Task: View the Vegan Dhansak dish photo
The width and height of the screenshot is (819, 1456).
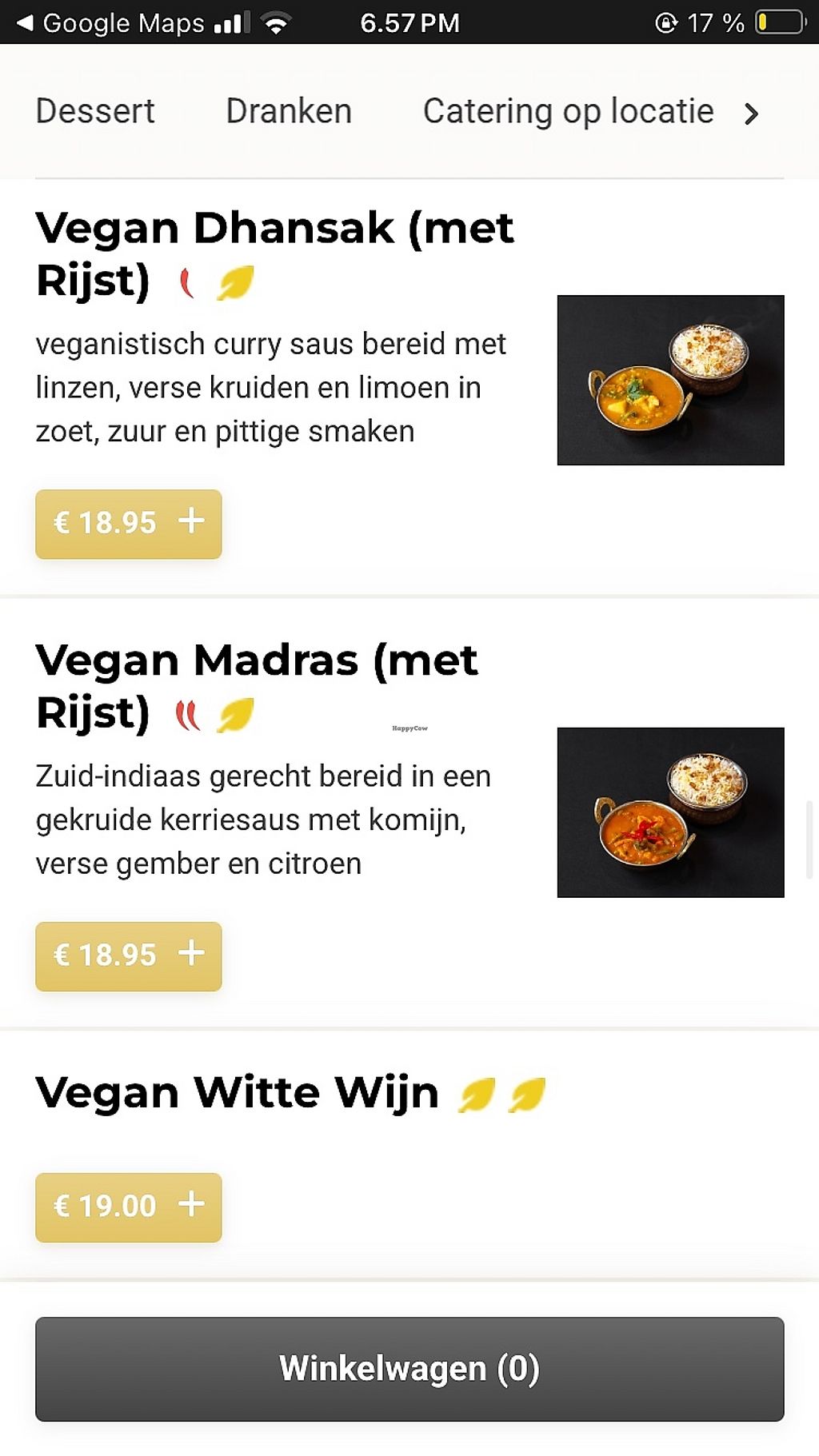Action: pos(670,380)
